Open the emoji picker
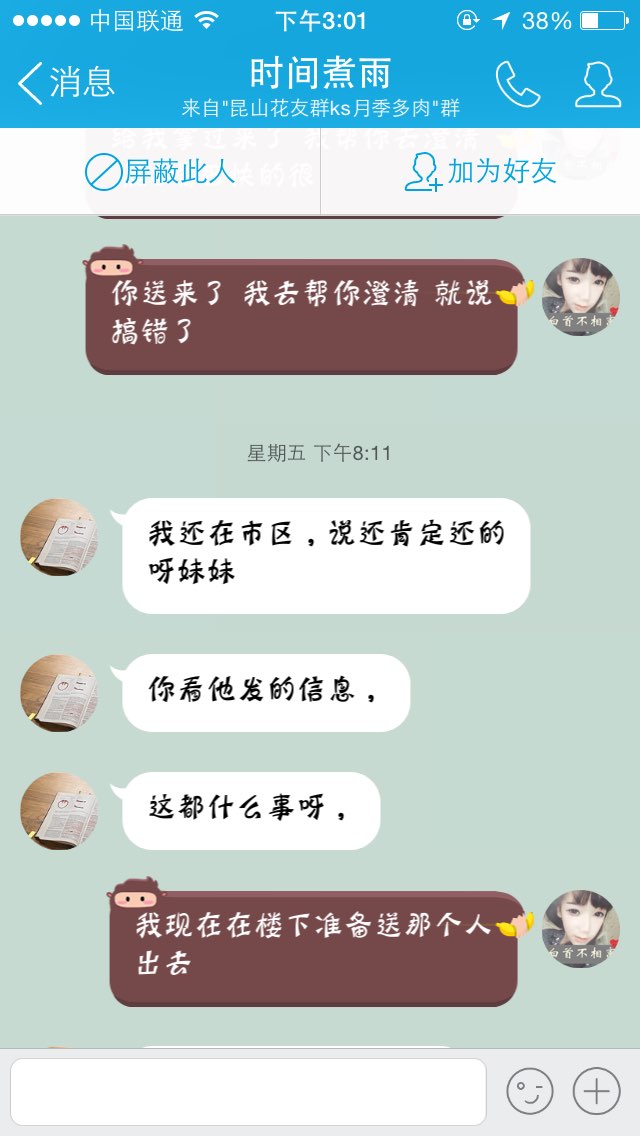 point(529,1091)
